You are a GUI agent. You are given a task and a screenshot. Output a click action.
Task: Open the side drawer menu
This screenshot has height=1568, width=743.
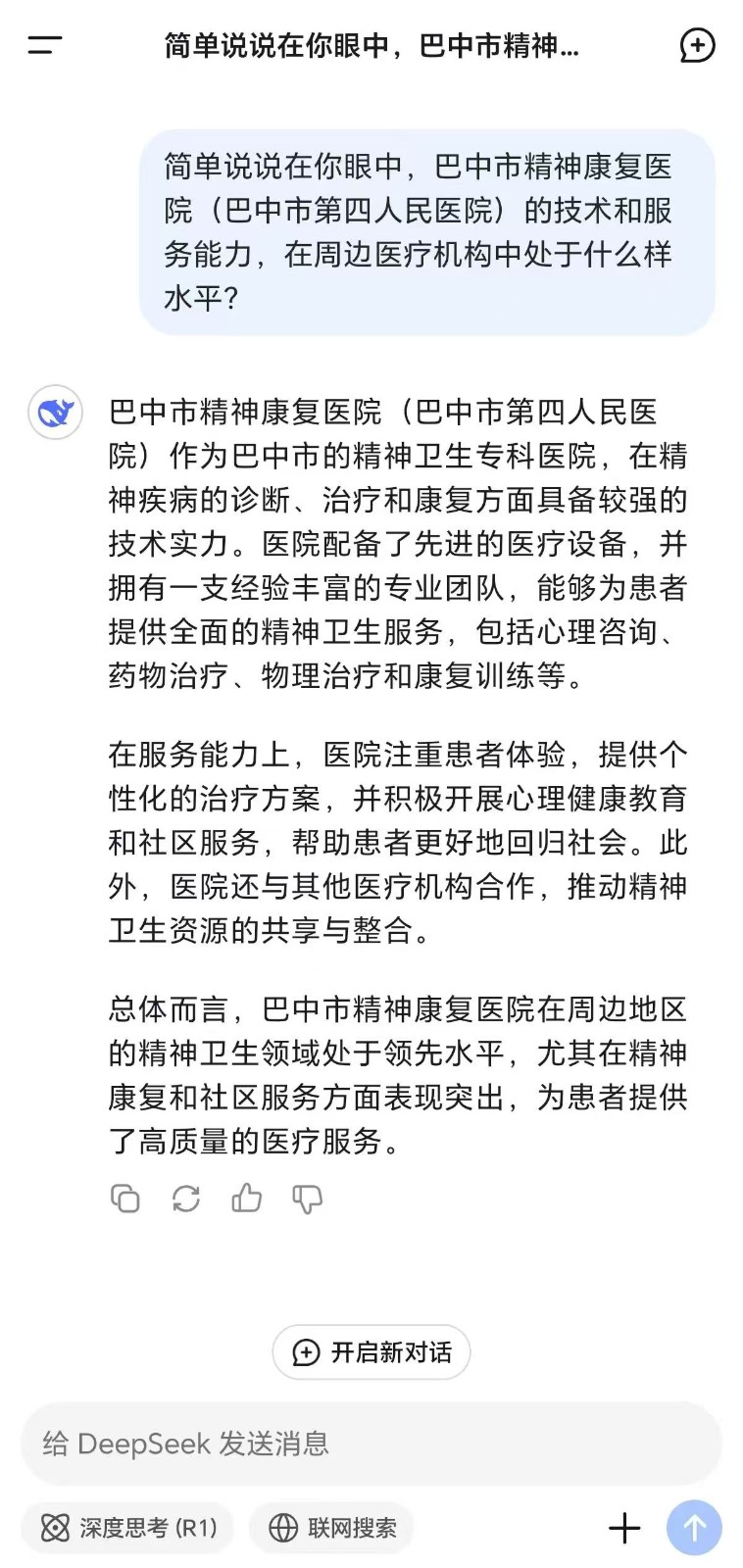[x=45, y=45]
